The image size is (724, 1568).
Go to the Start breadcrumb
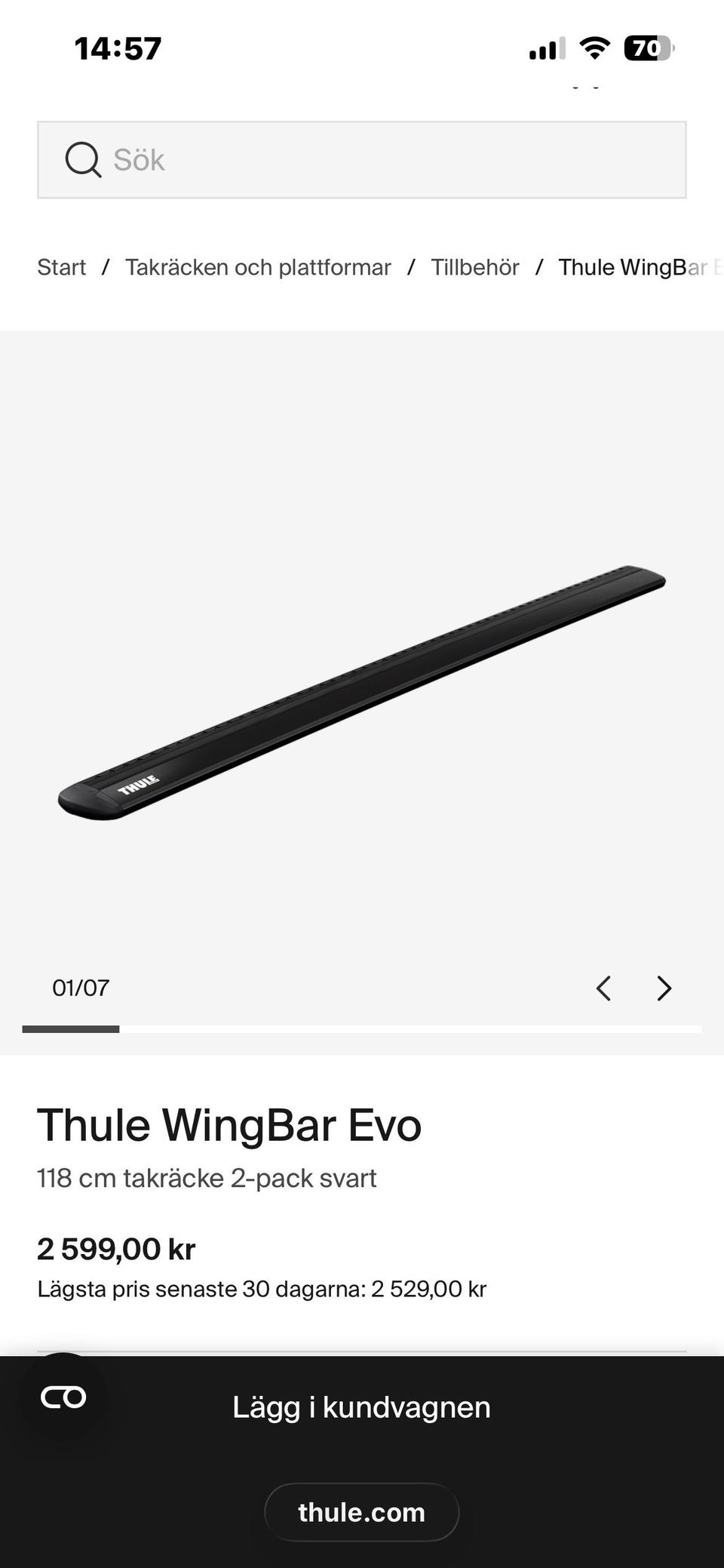61,267
